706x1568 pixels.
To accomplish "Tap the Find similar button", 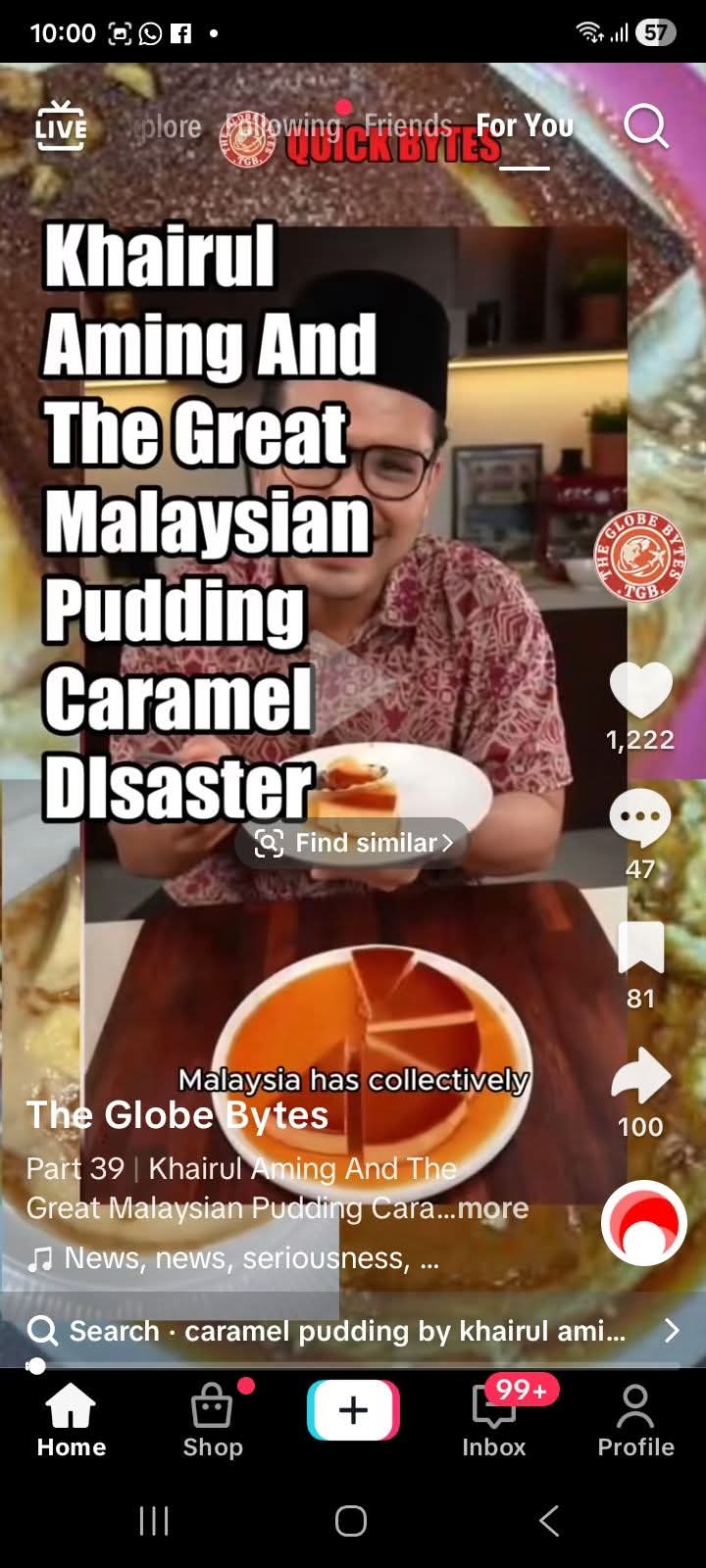I will pyautogui.click(x=353, y=843).
